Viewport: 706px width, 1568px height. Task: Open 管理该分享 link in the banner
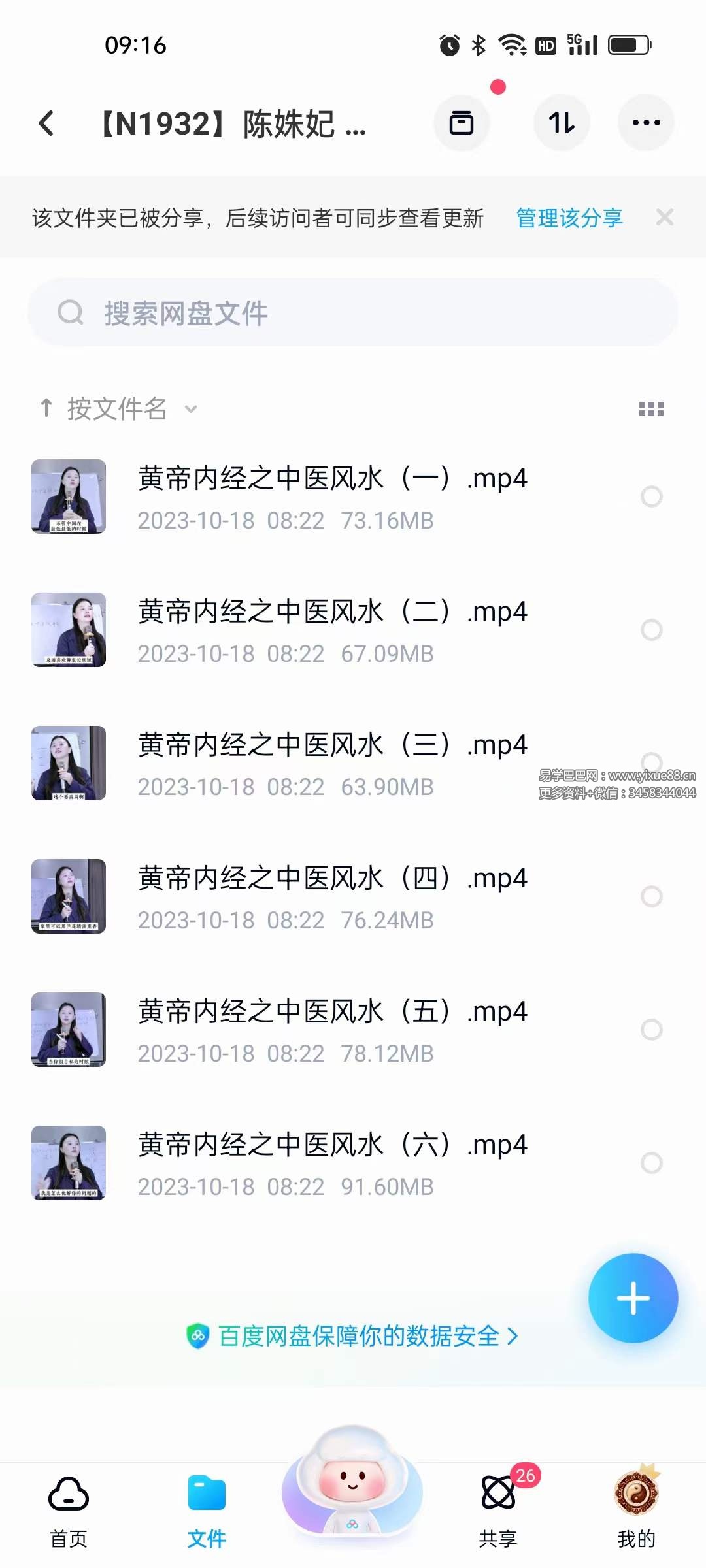568,218
